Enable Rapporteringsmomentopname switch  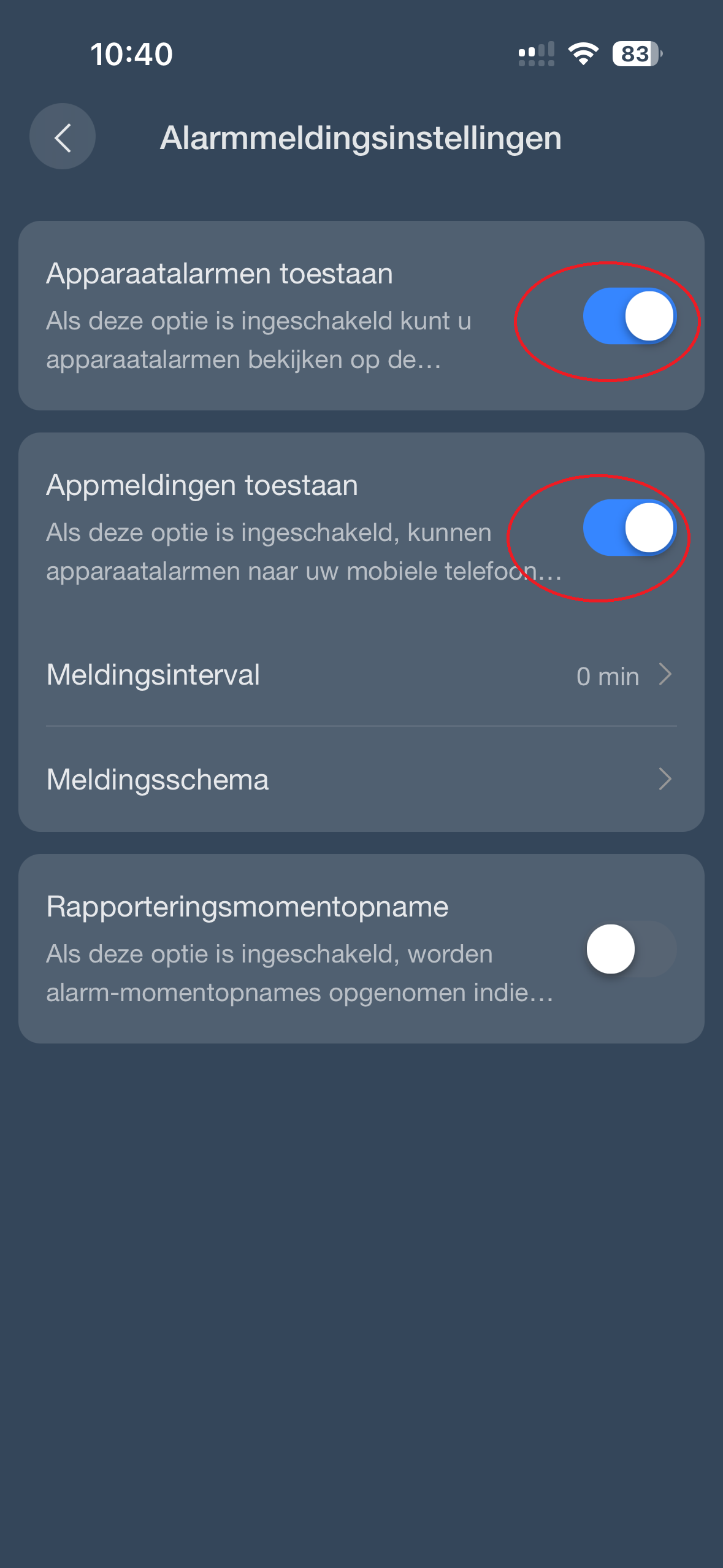pos(630,949)
